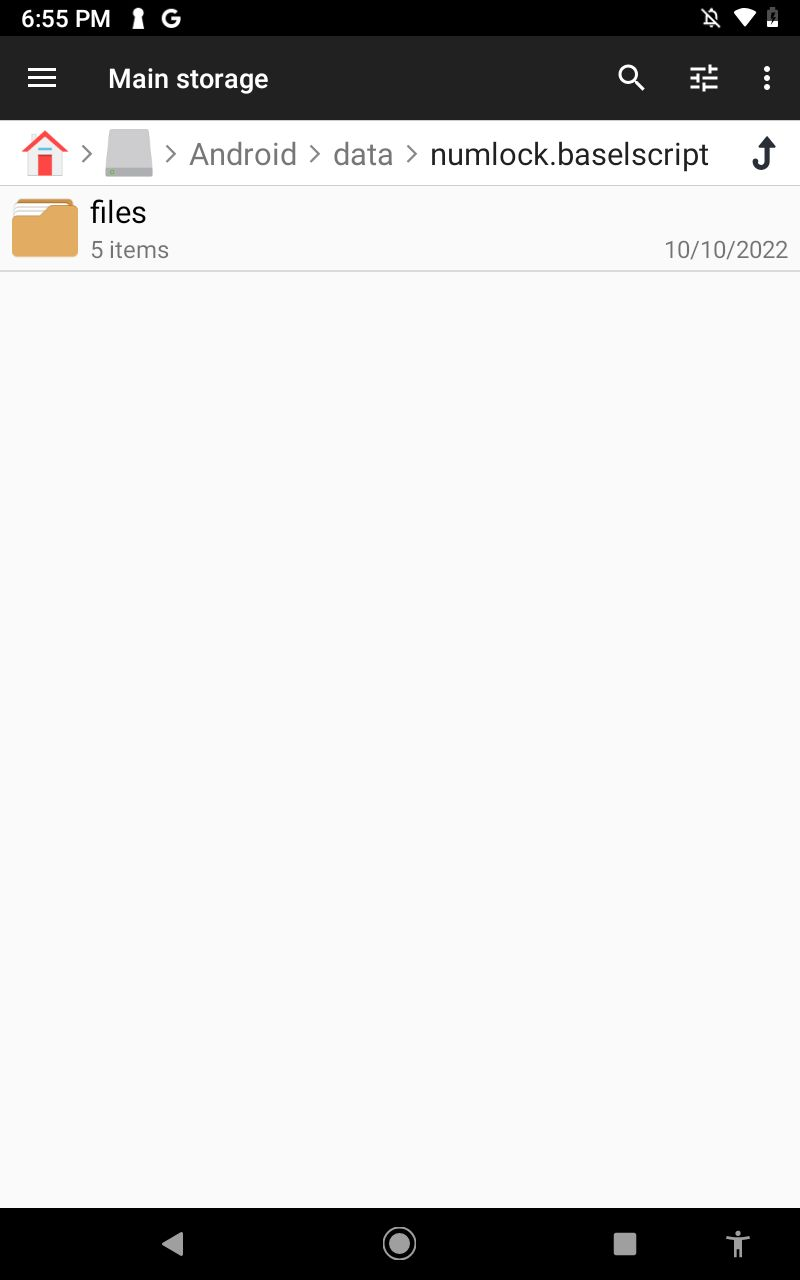The width and height of the screenshot is (800, 1280).
Task: Go to the home breadcrumb icon
Action: pos(45,154)
